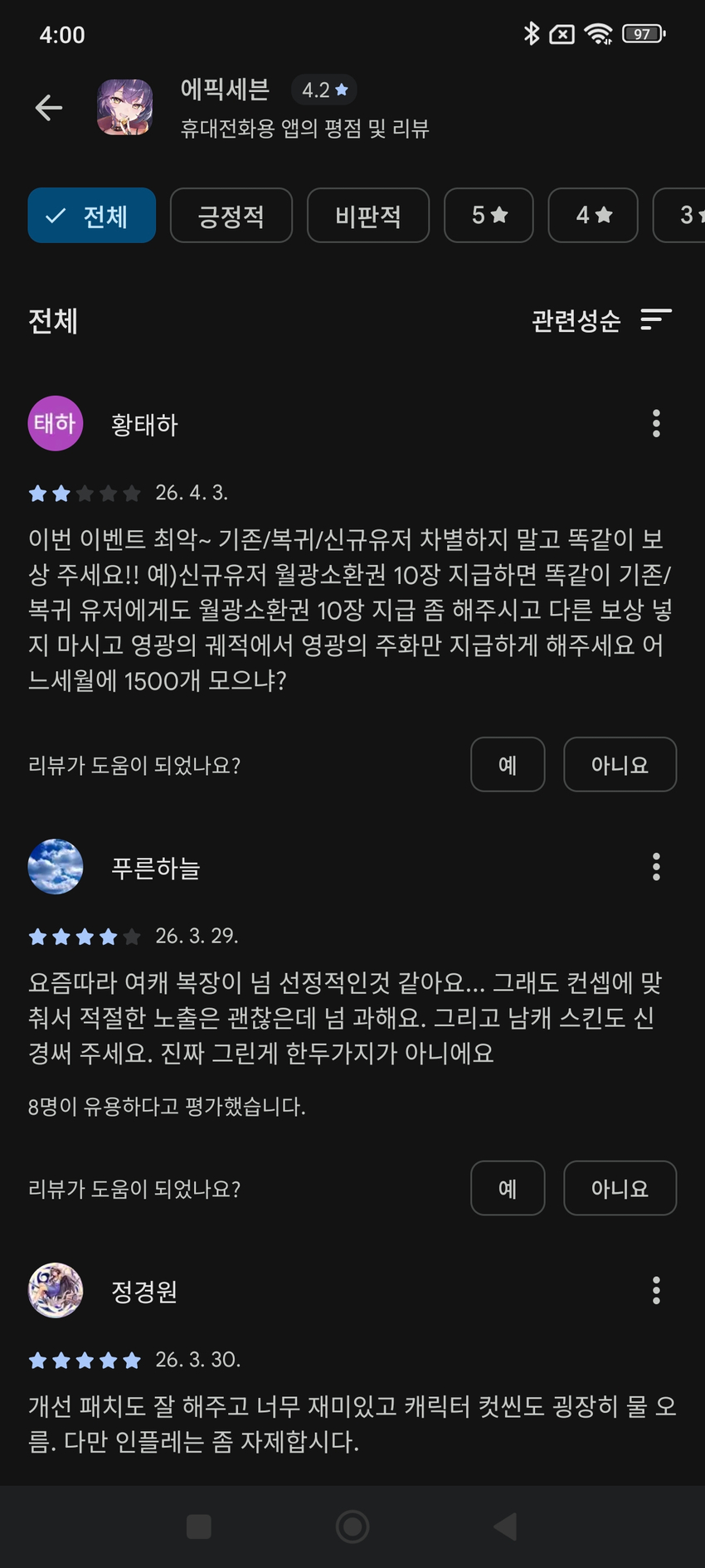Open options menu for 정경원's review

point(656,1291)
